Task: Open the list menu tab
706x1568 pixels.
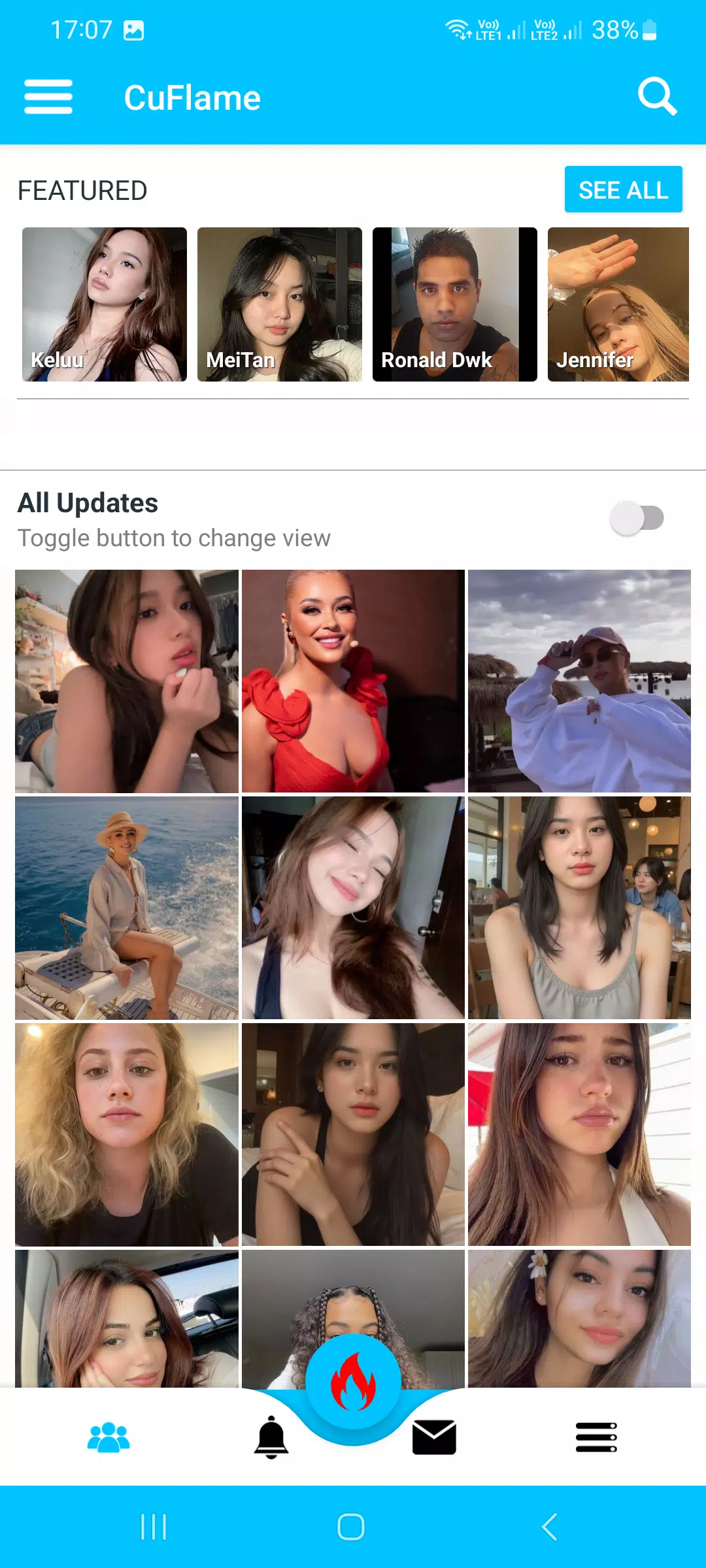Action: pyautogui.click(x=596, y=1437)
